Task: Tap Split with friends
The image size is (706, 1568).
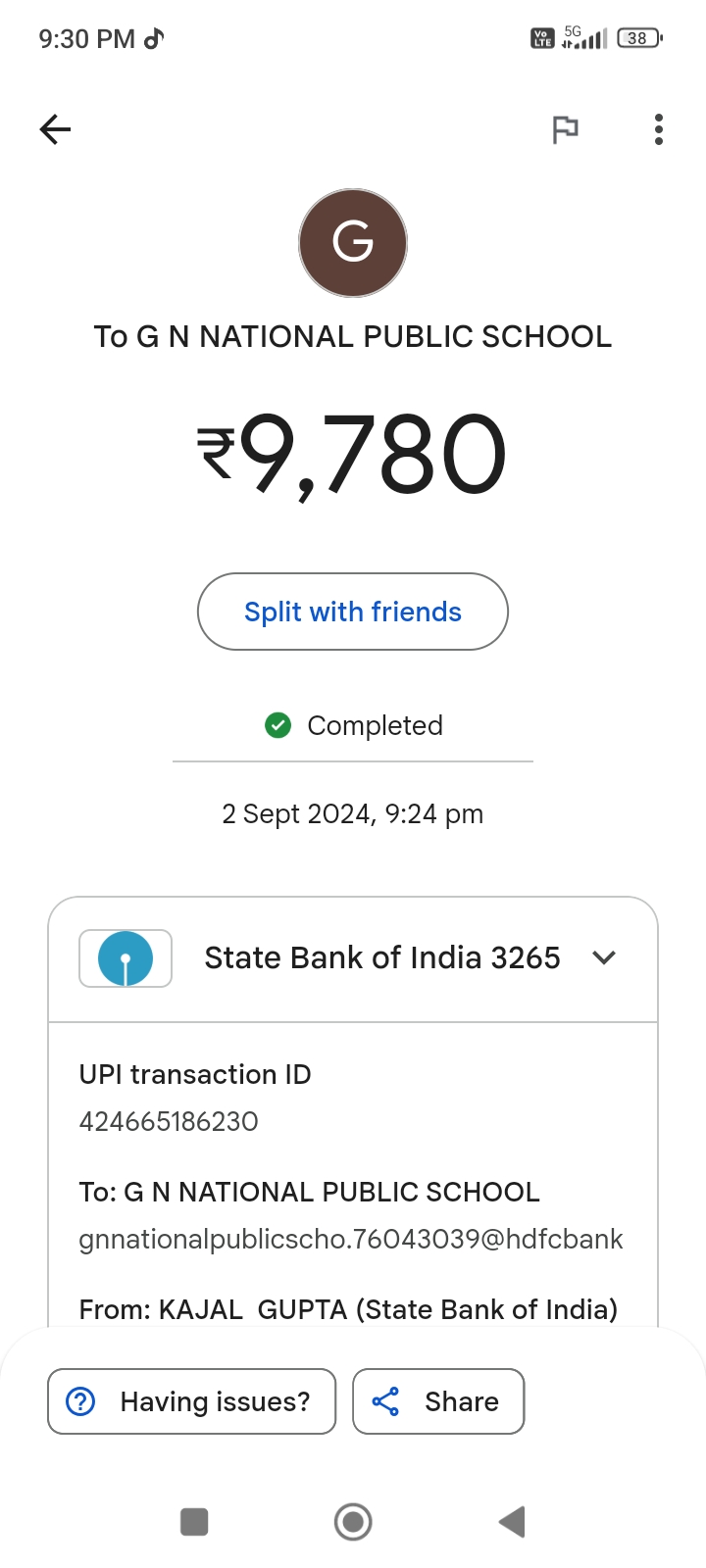Action: click(x=353, y=612)
